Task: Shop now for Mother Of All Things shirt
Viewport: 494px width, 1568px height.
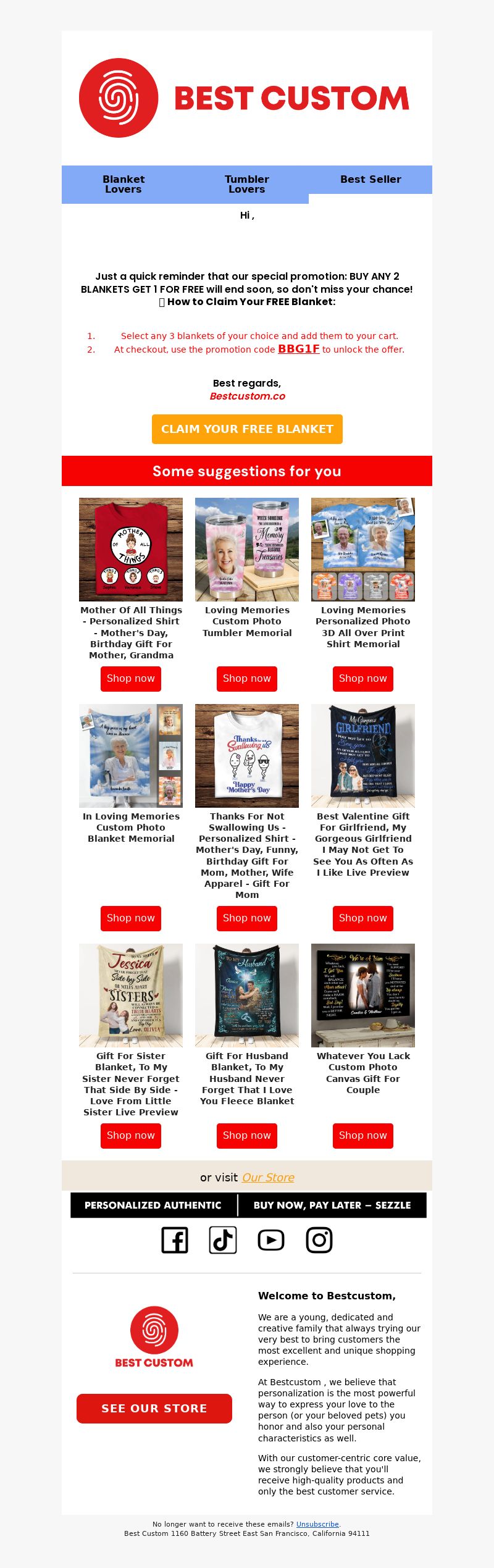Action: pyautogui.click(x=131, y=678)
